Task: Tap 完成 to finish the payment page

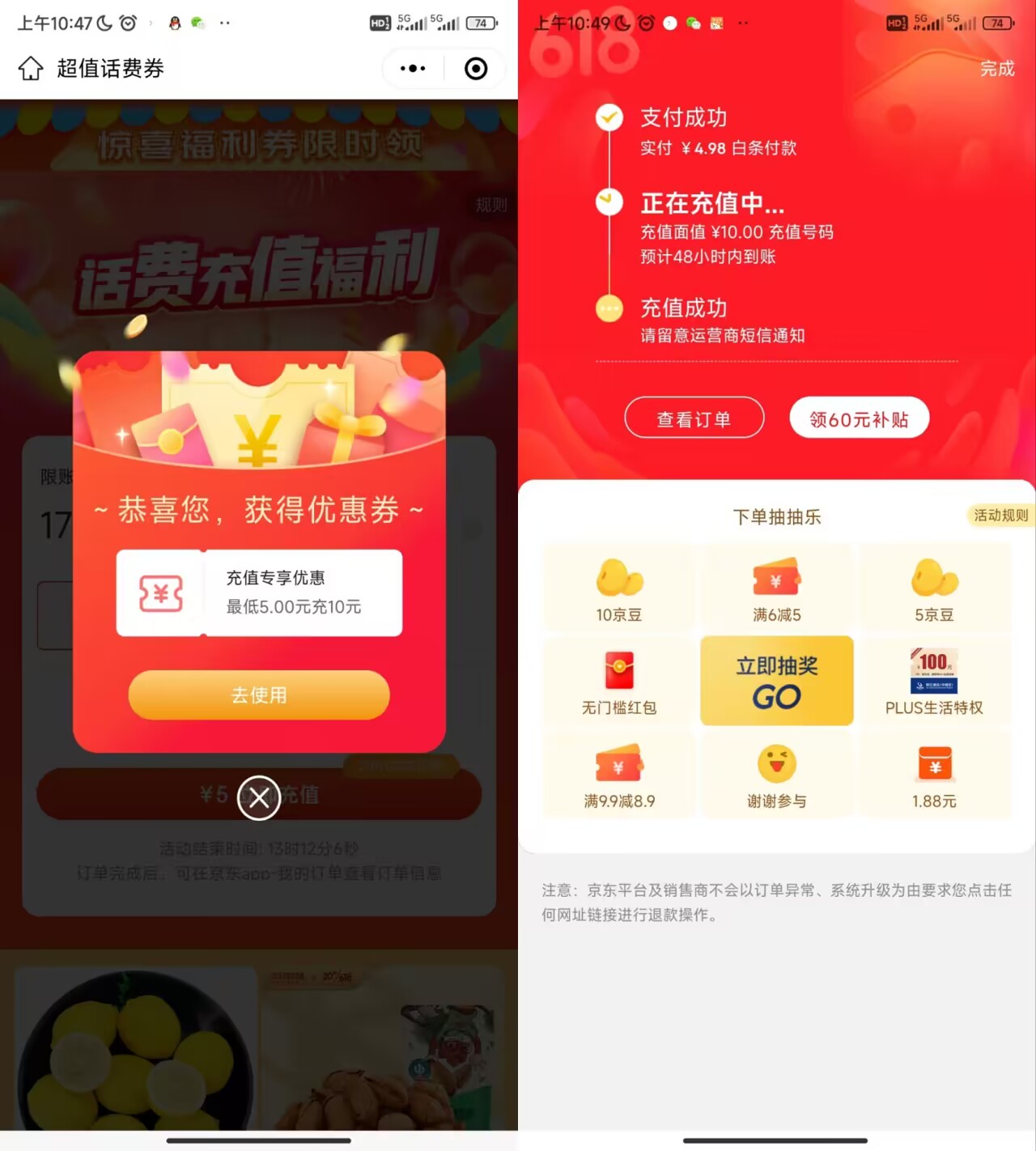Action: point(997,70)
